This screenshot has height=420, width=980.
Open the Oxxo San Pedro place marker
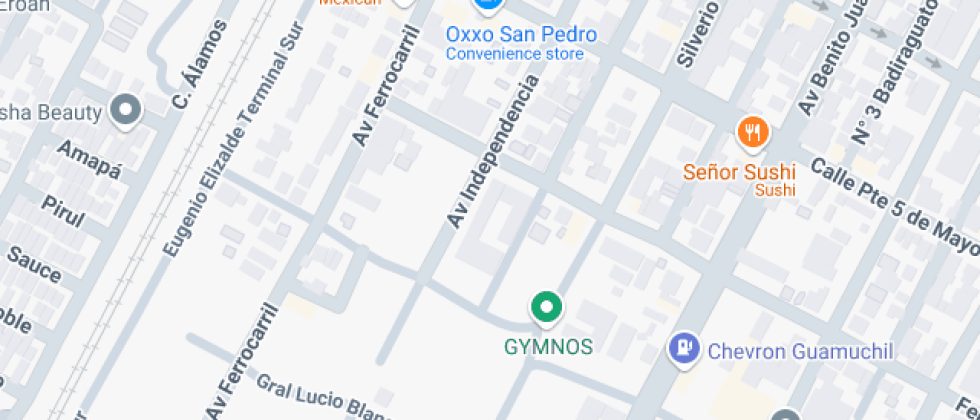[489, 4]
